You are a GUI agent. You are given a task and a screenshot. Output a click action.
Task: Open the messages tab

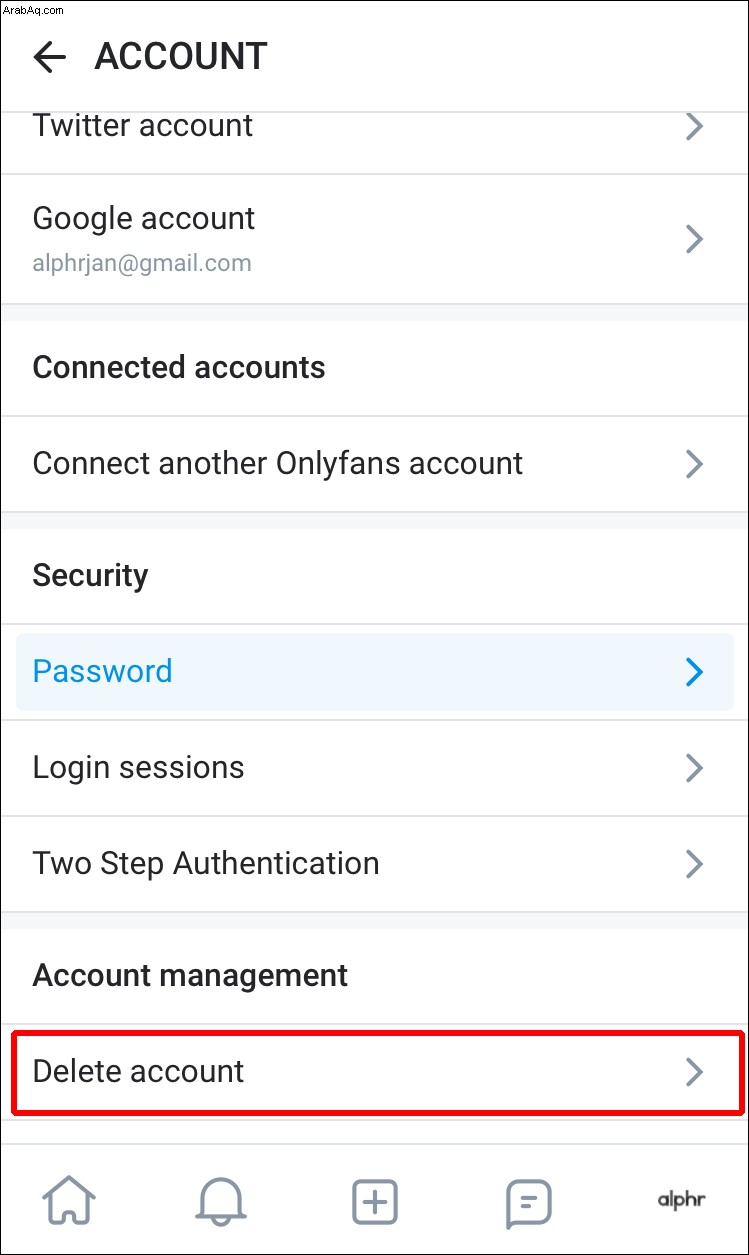528,1202
